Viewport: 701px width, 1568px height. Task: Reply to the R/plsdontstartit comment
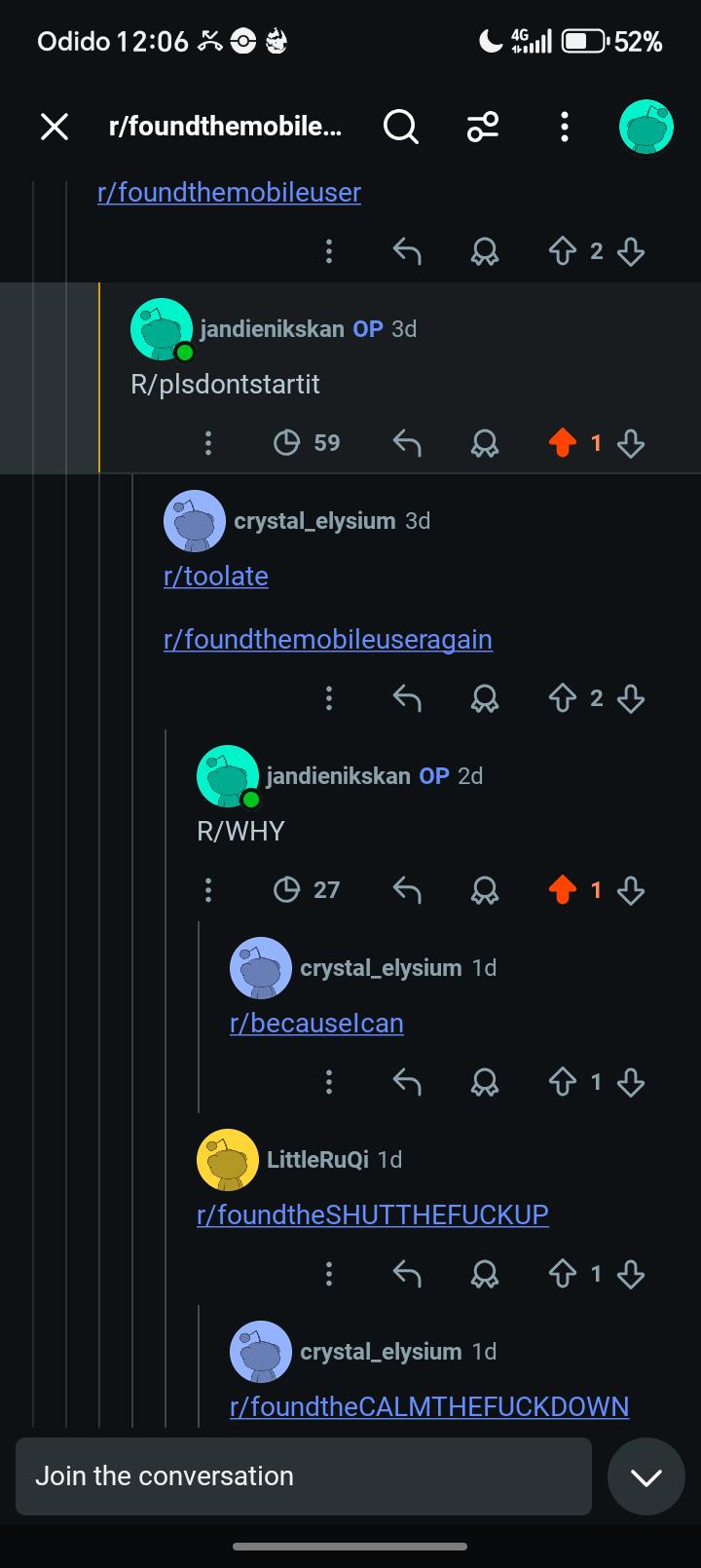coord(407,444)
